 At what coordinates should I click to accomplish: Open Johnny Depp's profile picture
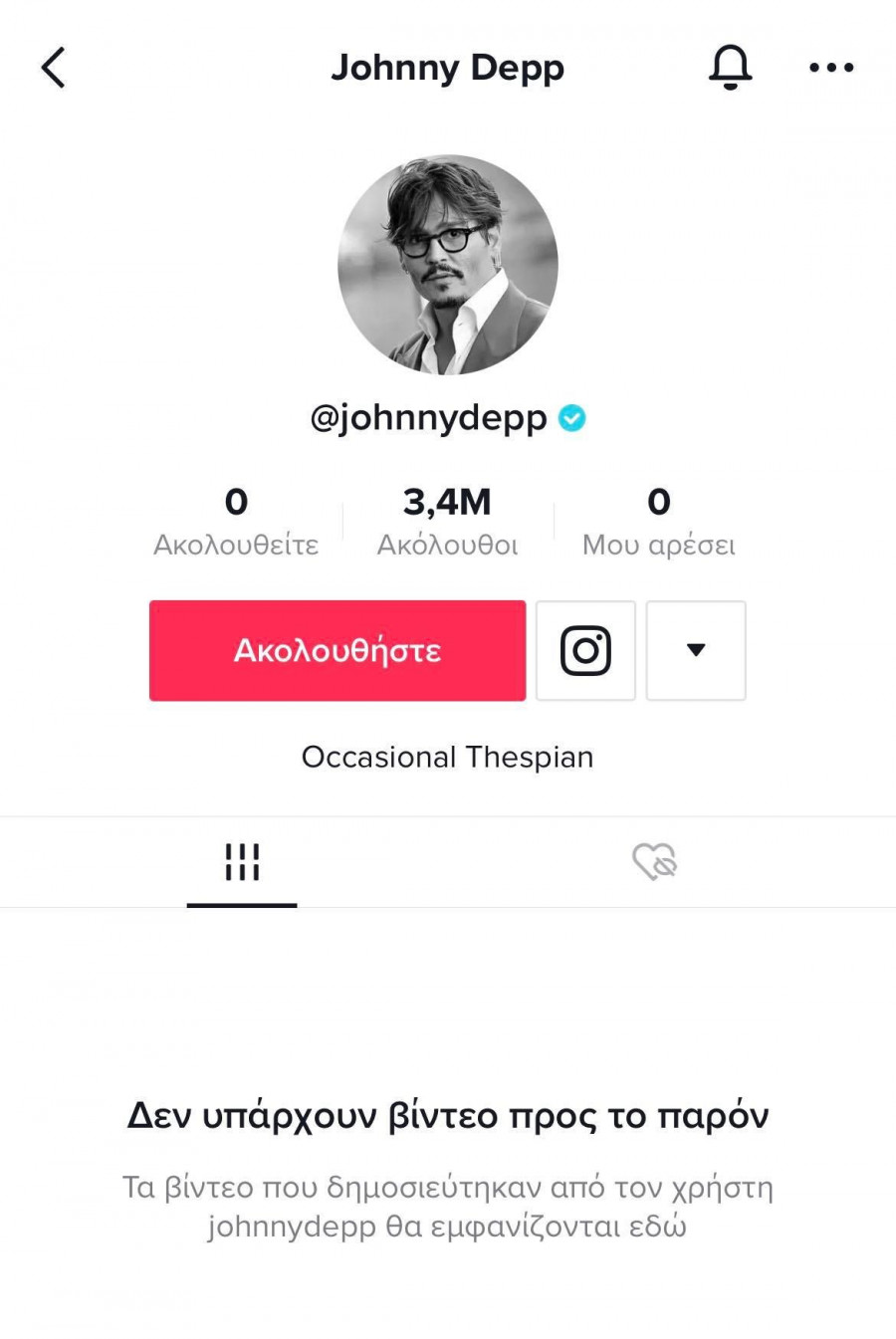[448, 266]
